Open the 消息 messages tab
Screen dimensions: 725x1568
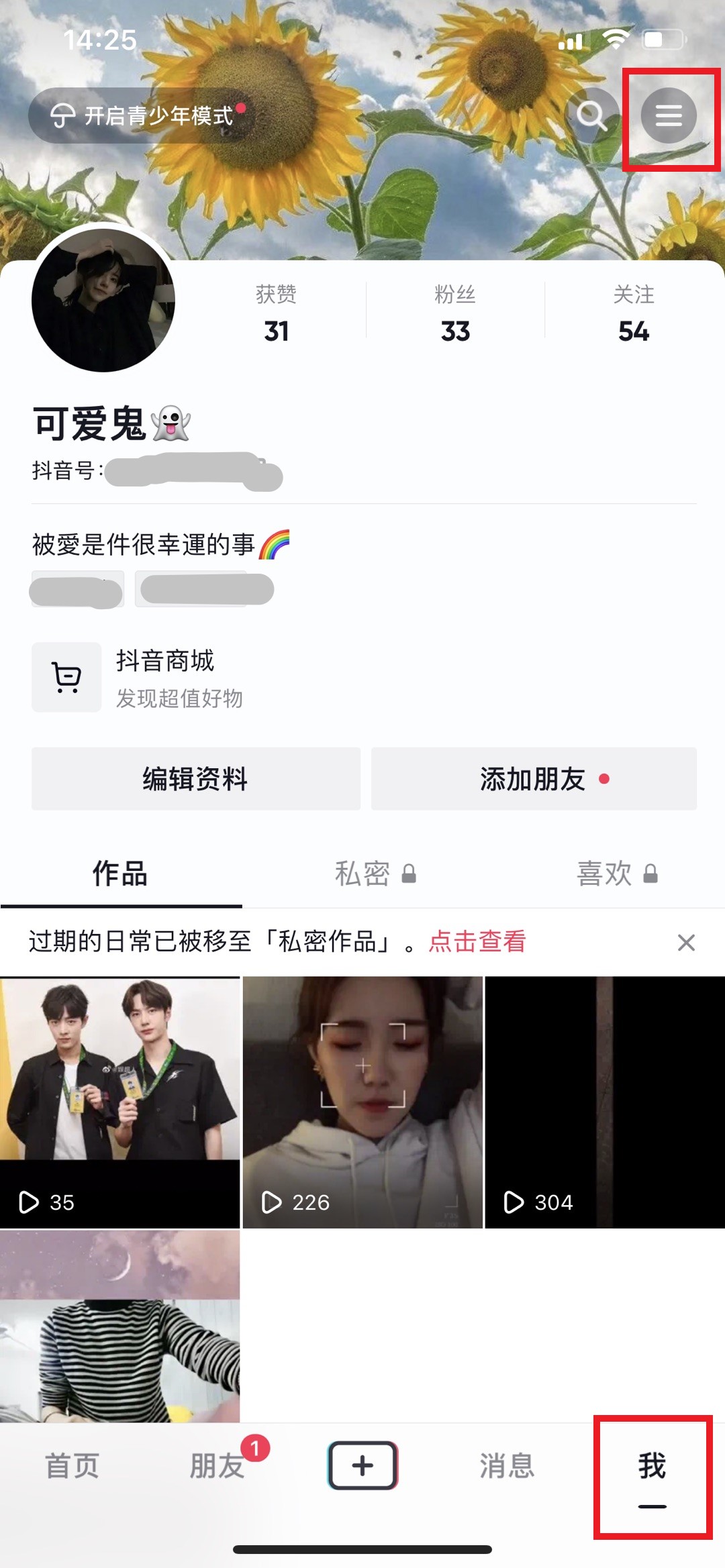[x=507, y=1466]
